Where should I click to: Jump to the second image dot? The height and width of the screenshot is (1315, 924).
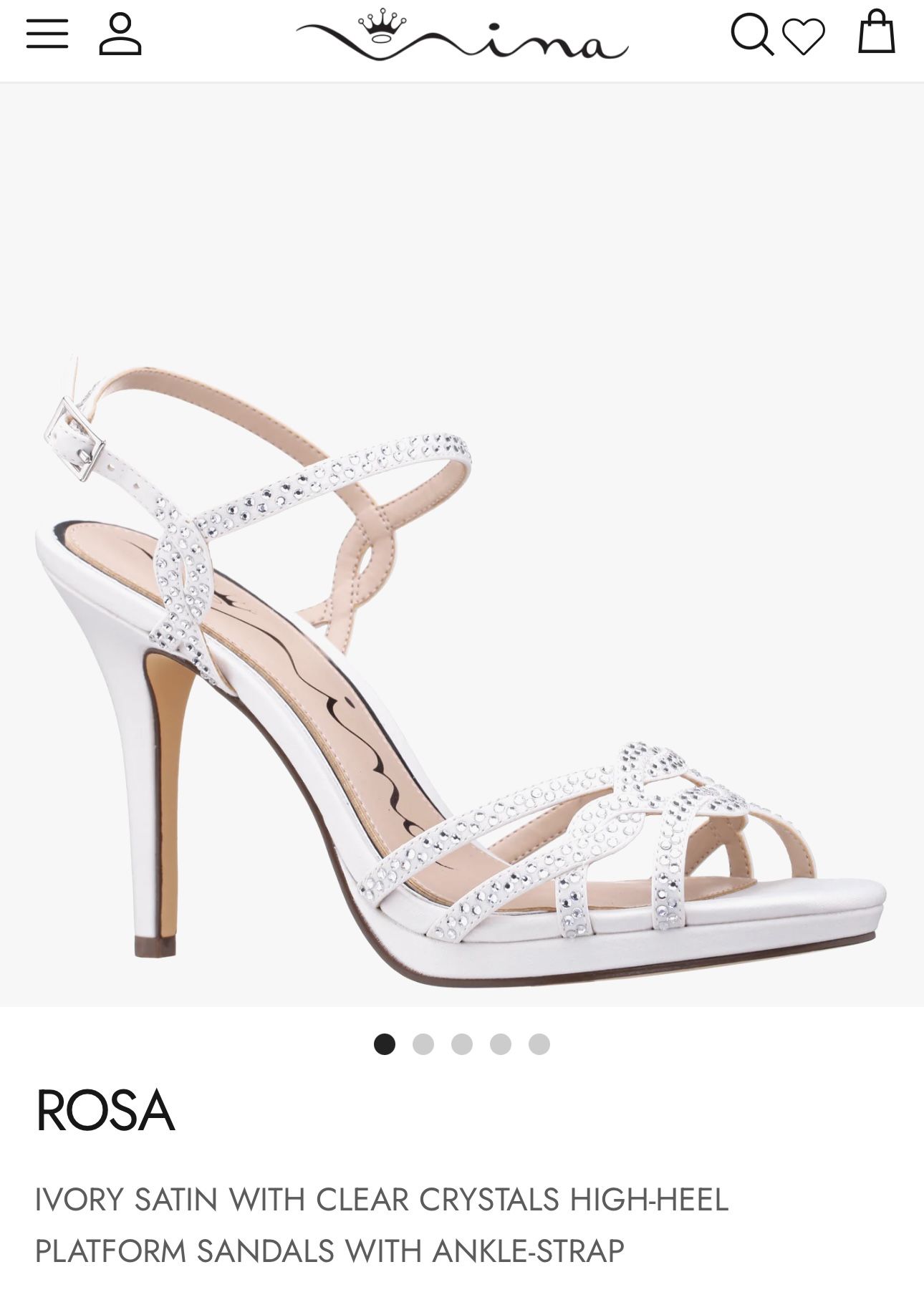[x=423, y=1044]
